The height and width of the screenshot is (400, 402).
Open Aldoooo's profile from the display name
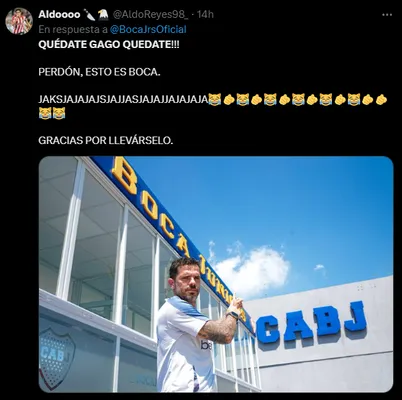[x=59, y=14]
